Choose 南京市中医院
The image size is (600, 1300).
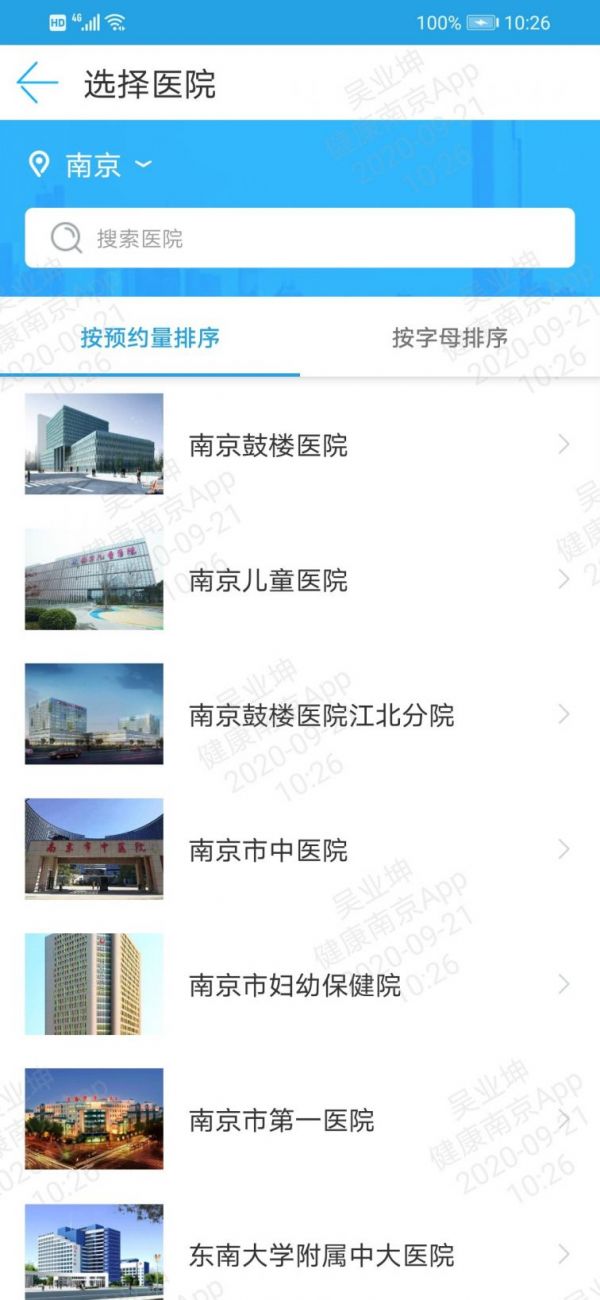300,849
